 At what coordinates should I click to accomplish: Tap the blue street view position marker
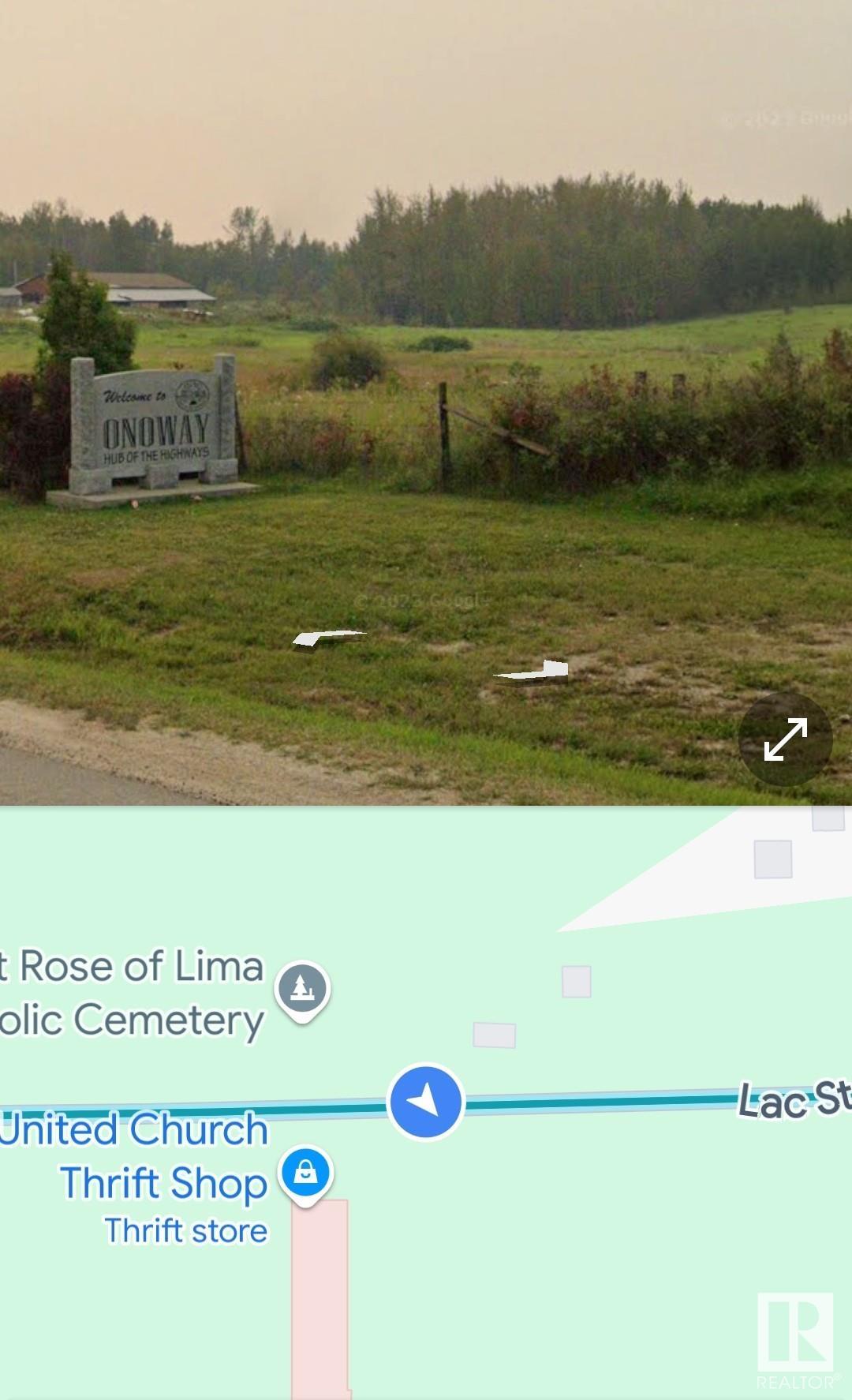[x=425, y=1101]
